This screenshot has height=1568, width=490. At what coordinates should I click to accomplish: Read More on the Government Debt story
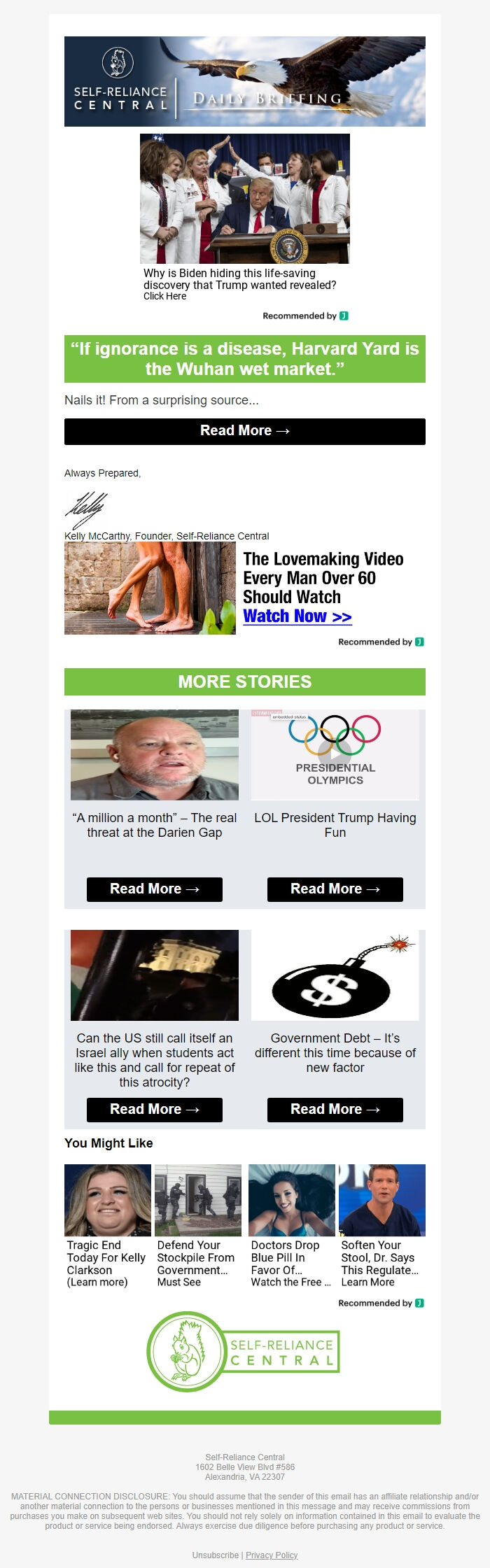click(x=335, y=1110)
